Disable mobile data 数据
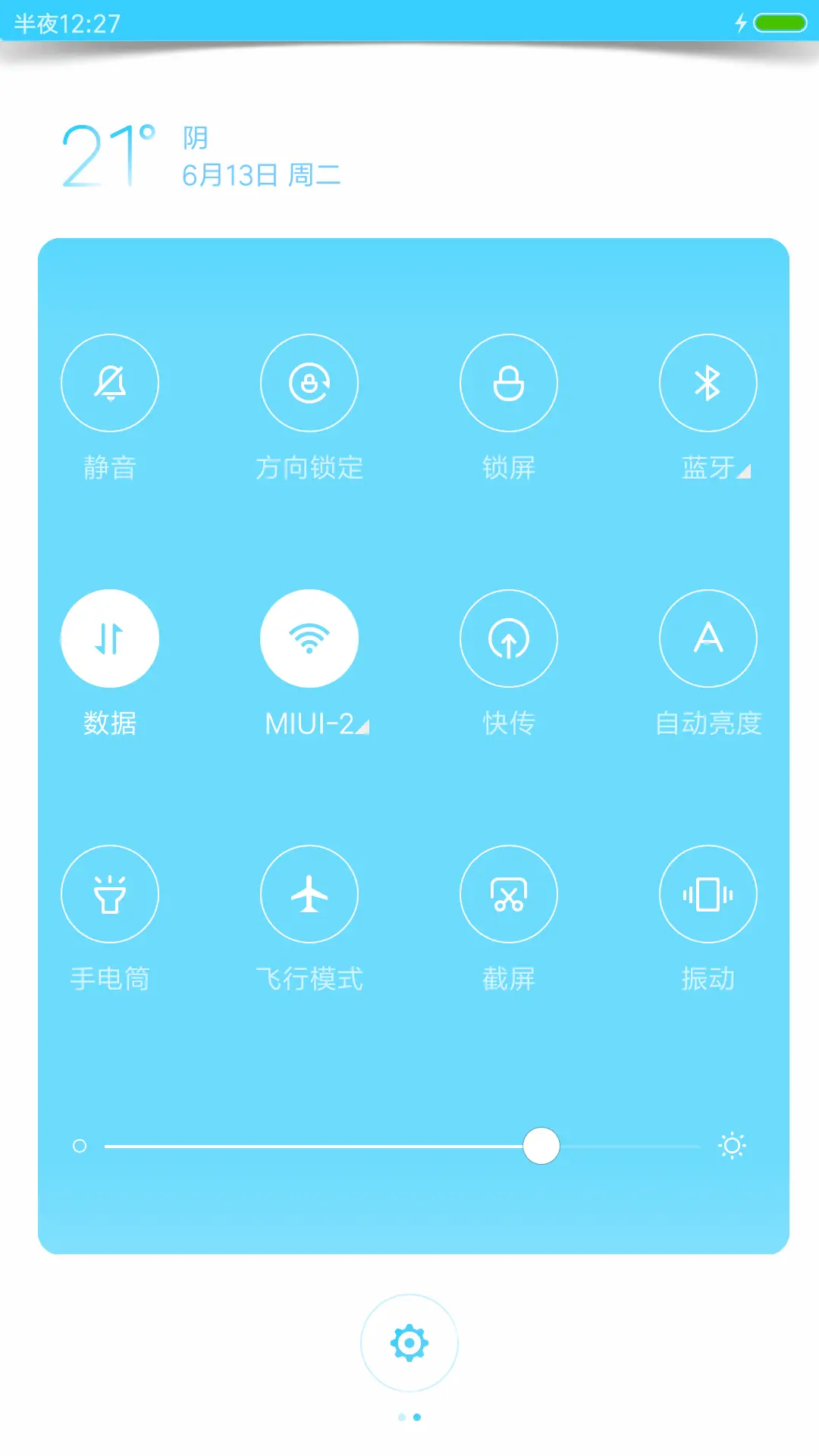The width and height of the screenshot is (819, 1456). (x=110, y=639)
